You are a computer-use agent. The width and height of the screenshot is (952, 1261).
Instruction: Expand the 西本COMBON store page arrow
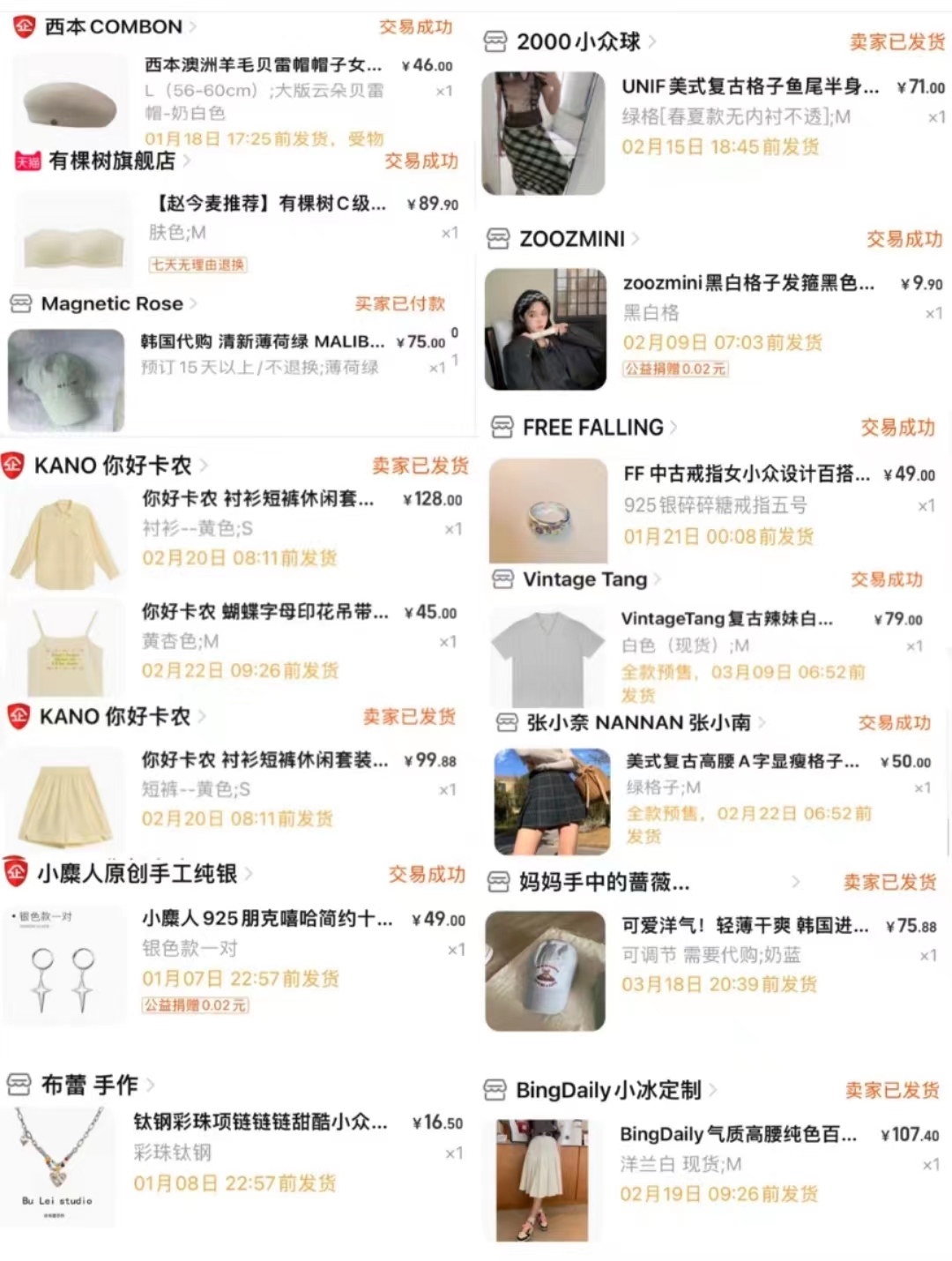190,26
